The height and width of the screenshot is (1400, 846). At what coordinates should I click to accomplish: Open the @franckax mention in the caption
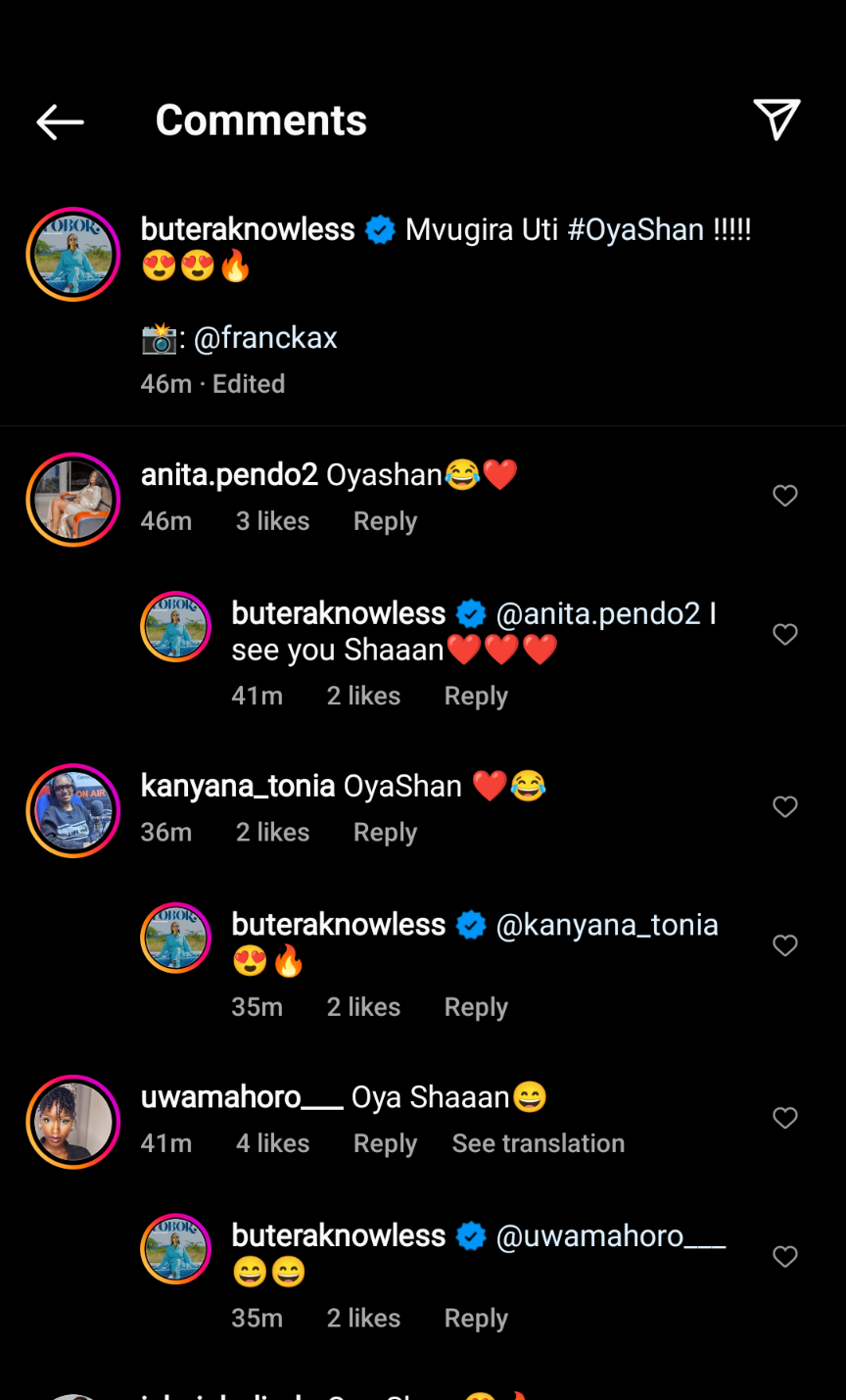click(265, 338)
